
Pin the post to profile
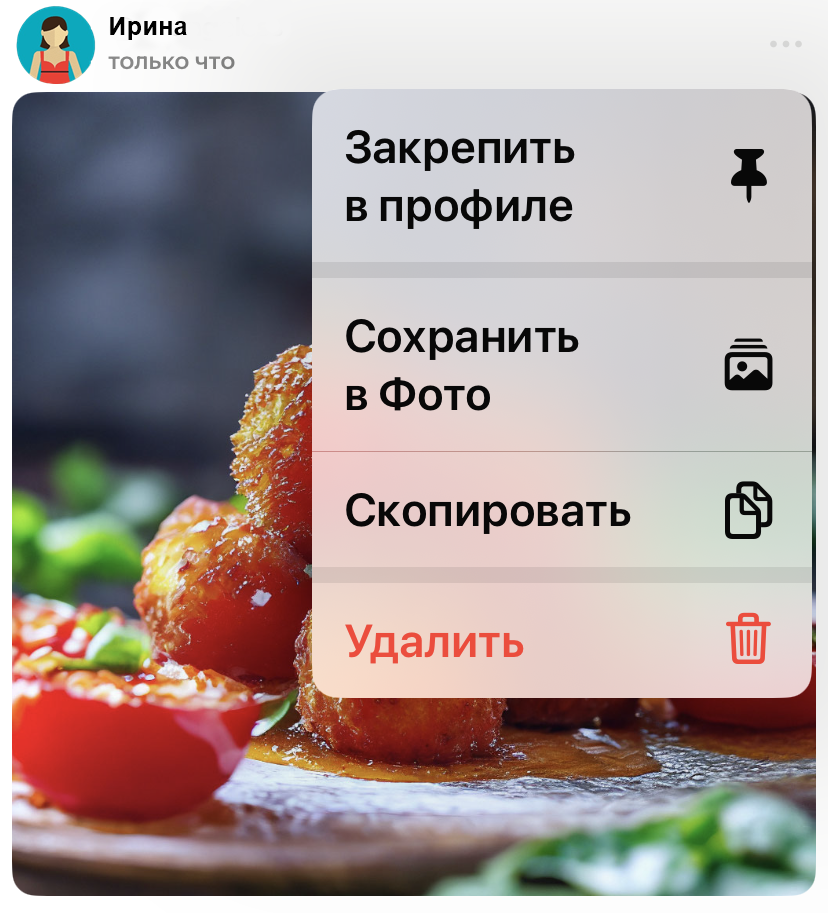pos(560,177)
